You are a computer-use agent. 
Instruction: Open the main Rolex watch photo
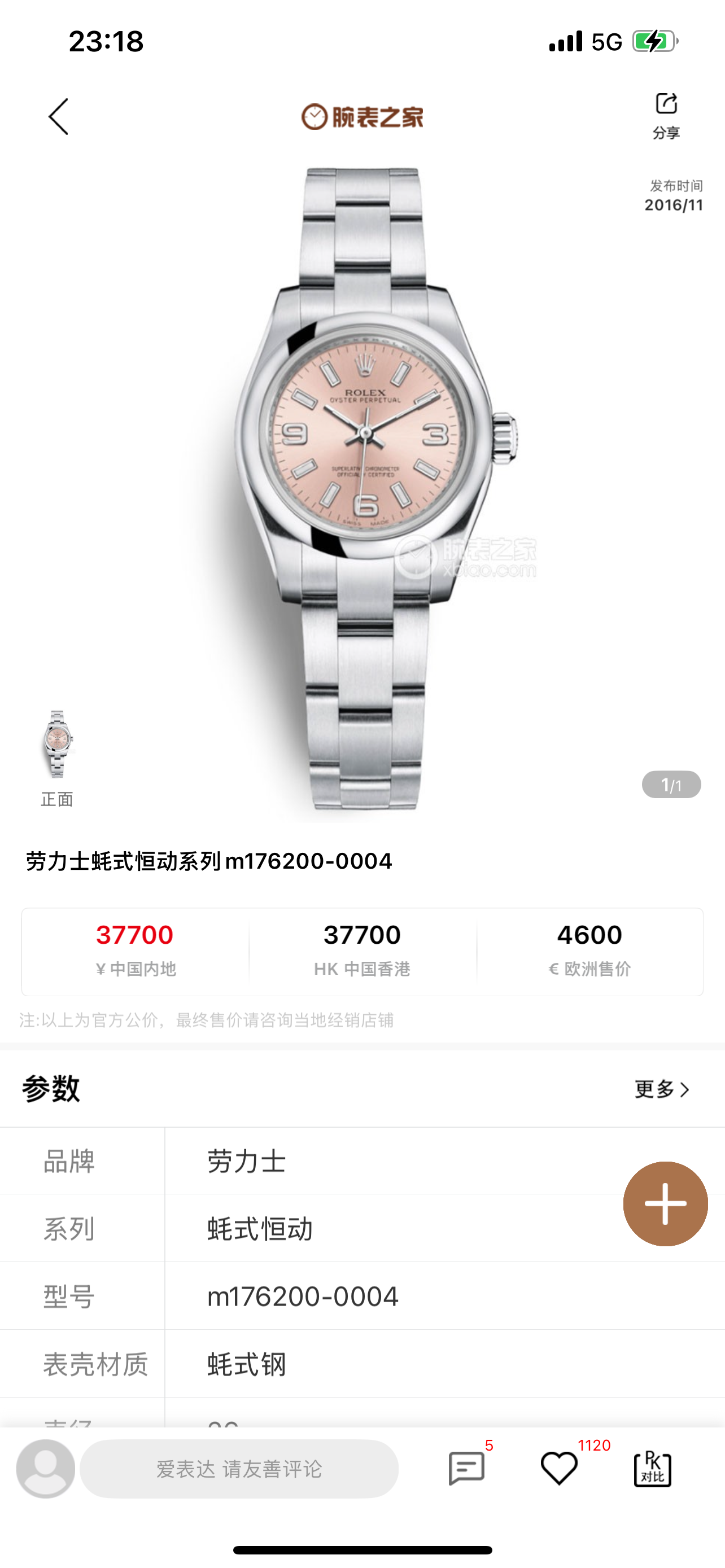[364, 487]
